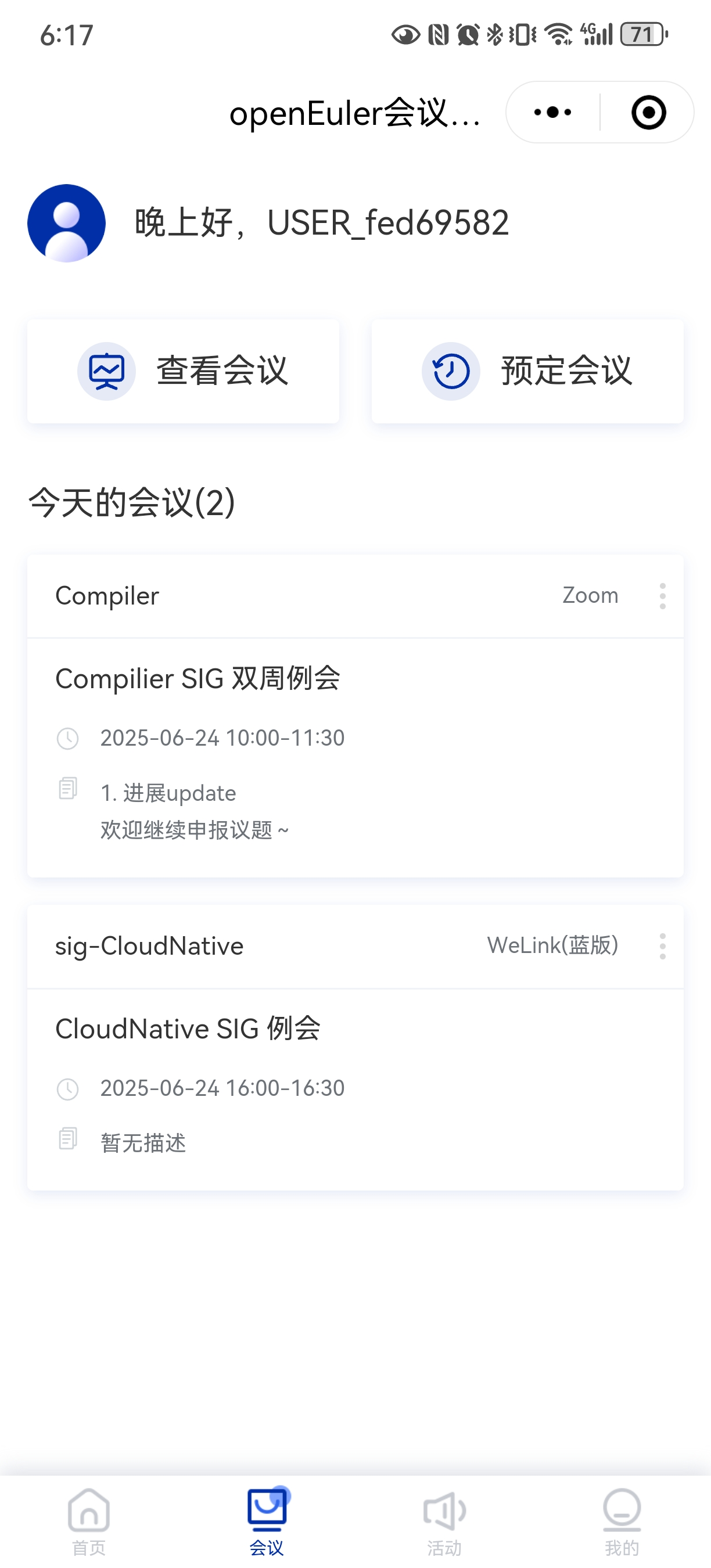711x1568 pixels.
Task: Schedule a meeting with 预定会议
Action: pyautogui.click(x=527, y=371)
